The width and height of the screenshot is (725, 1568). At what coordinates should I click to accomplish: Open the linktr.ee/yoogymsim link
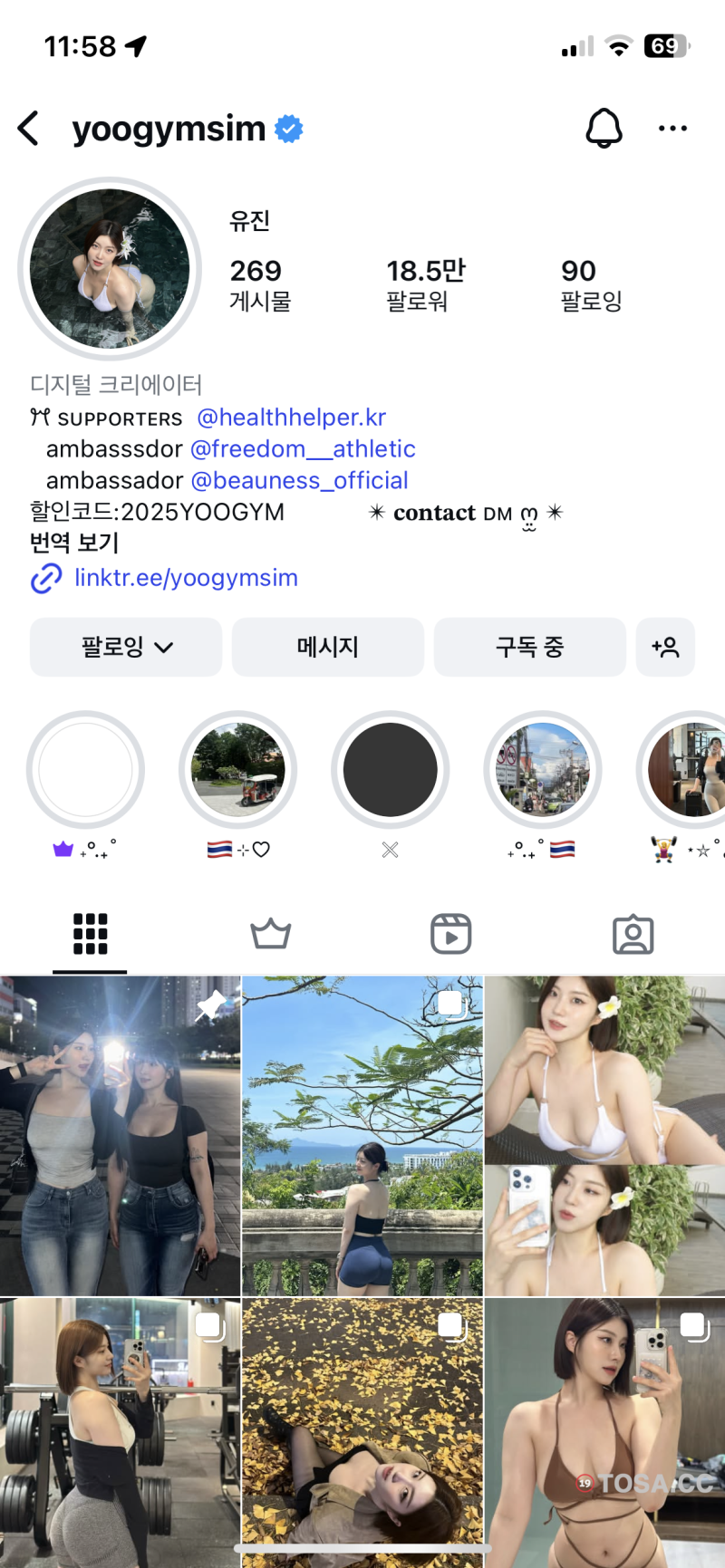point(186,578)
